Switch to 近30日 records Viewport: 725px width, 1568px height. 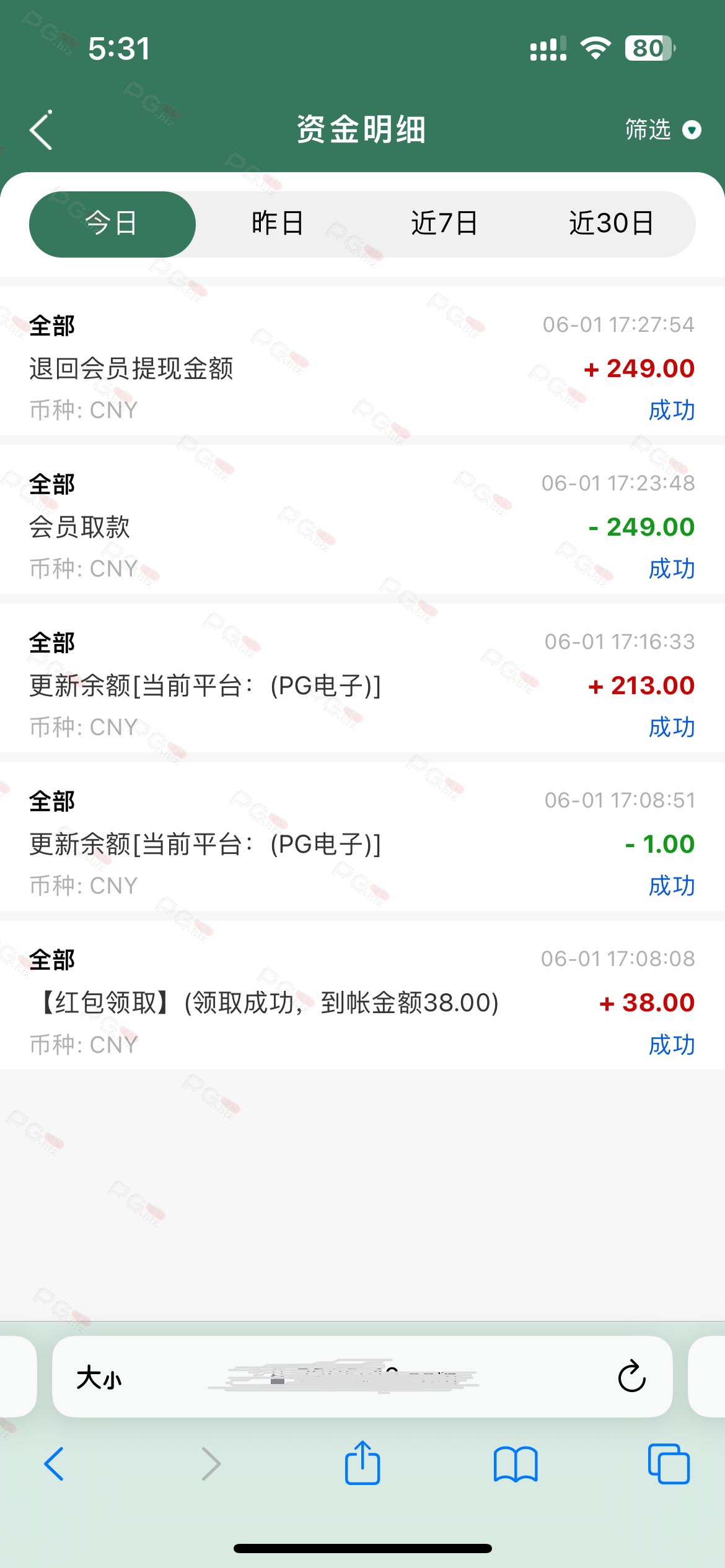pyautogui.click(x=612, y=224)
